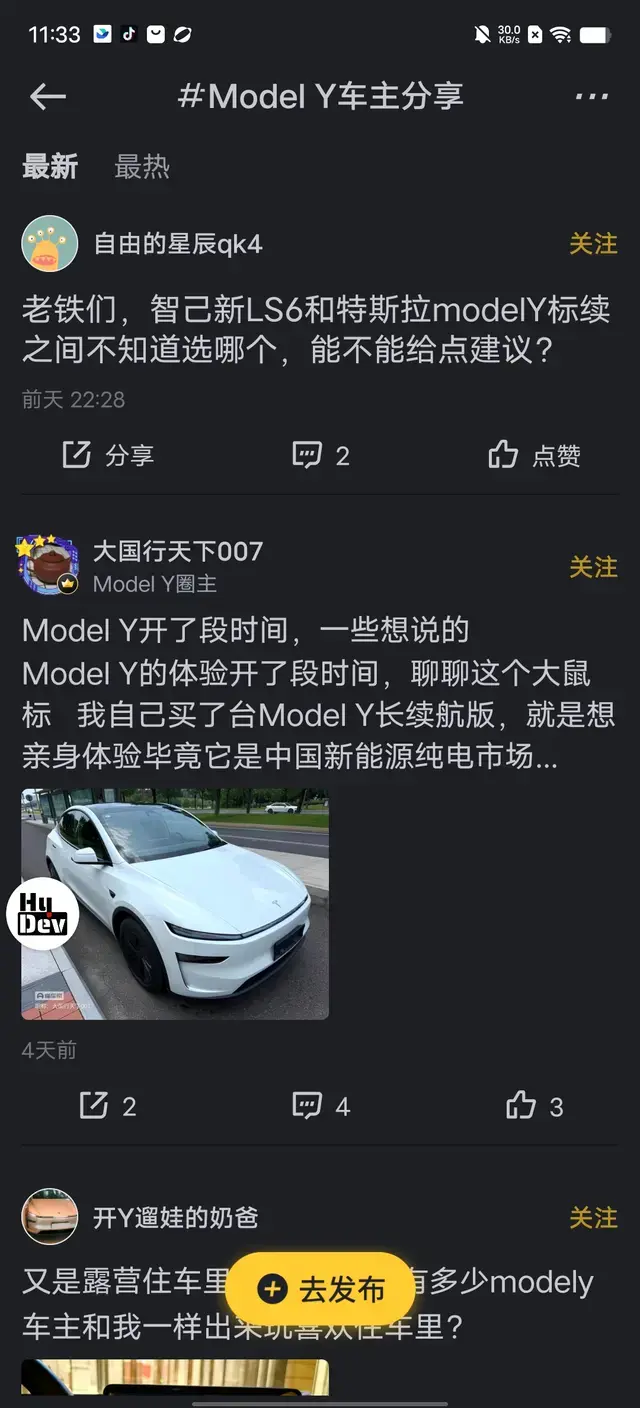Follow 大国行天下007 with 关注
The height and width of the screenshot is (1408, 640).
click(593, 567)
